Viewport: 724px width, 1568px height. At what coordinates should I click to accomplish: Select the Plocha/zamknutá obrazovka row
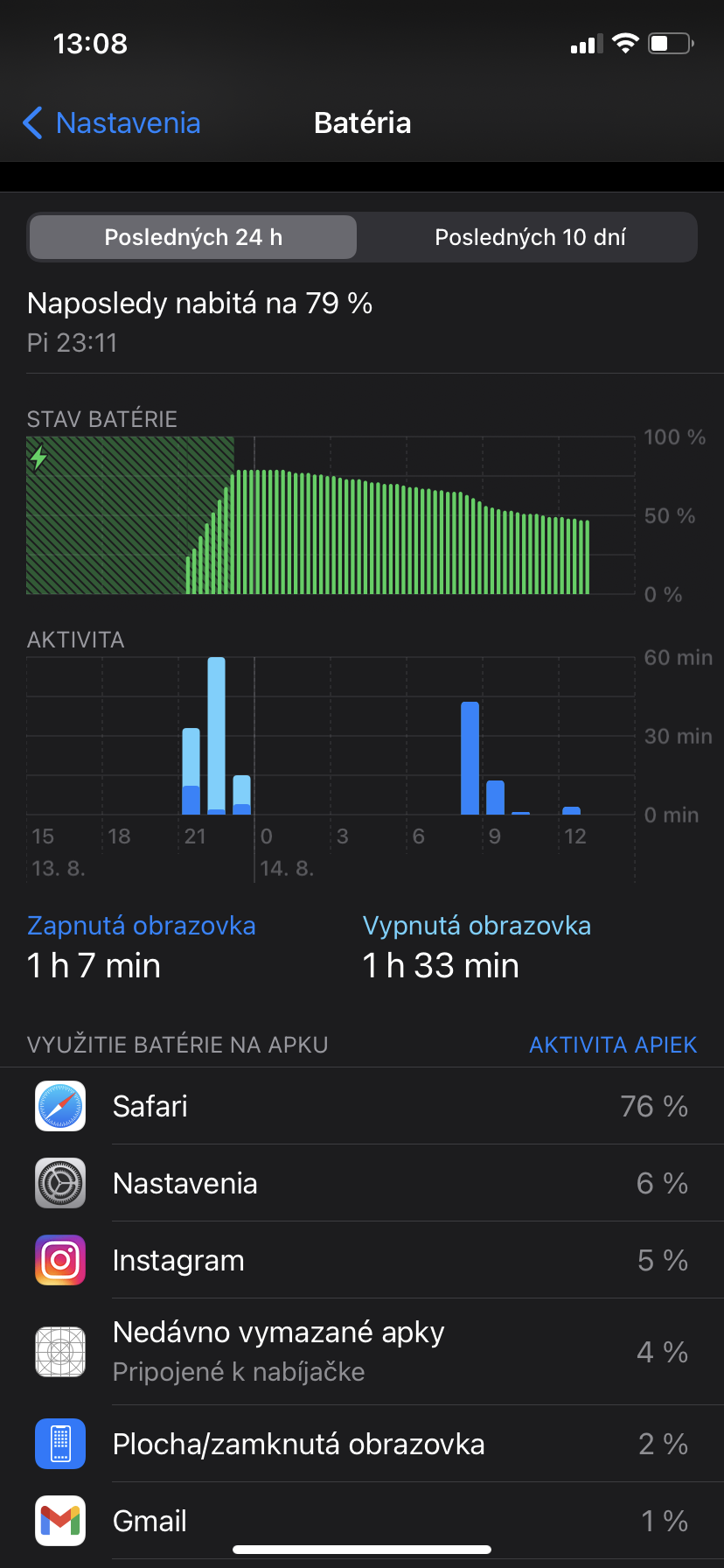point(362,1444)
